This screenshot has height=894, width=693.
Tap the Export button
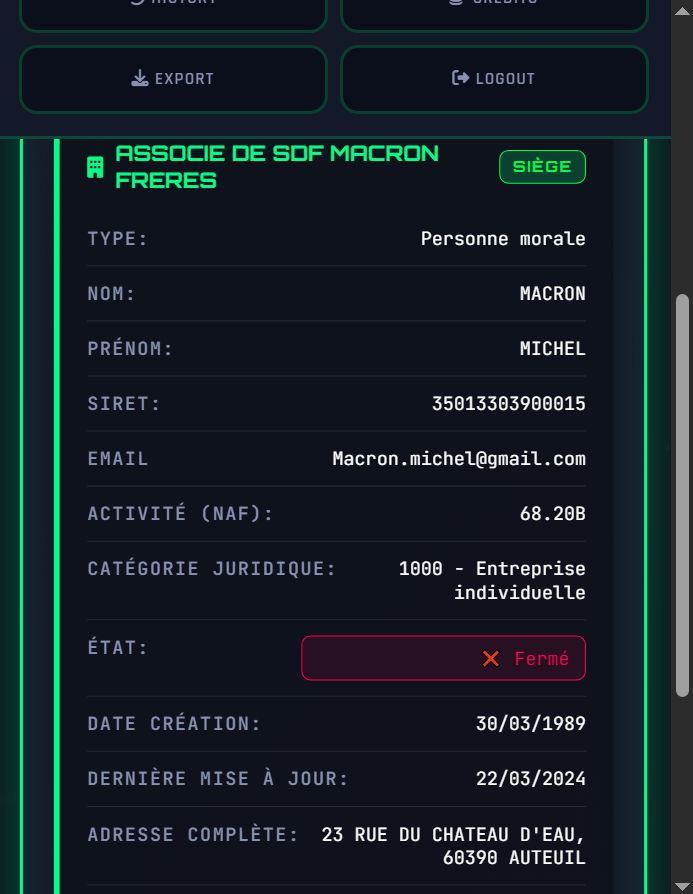click(173, 79)
